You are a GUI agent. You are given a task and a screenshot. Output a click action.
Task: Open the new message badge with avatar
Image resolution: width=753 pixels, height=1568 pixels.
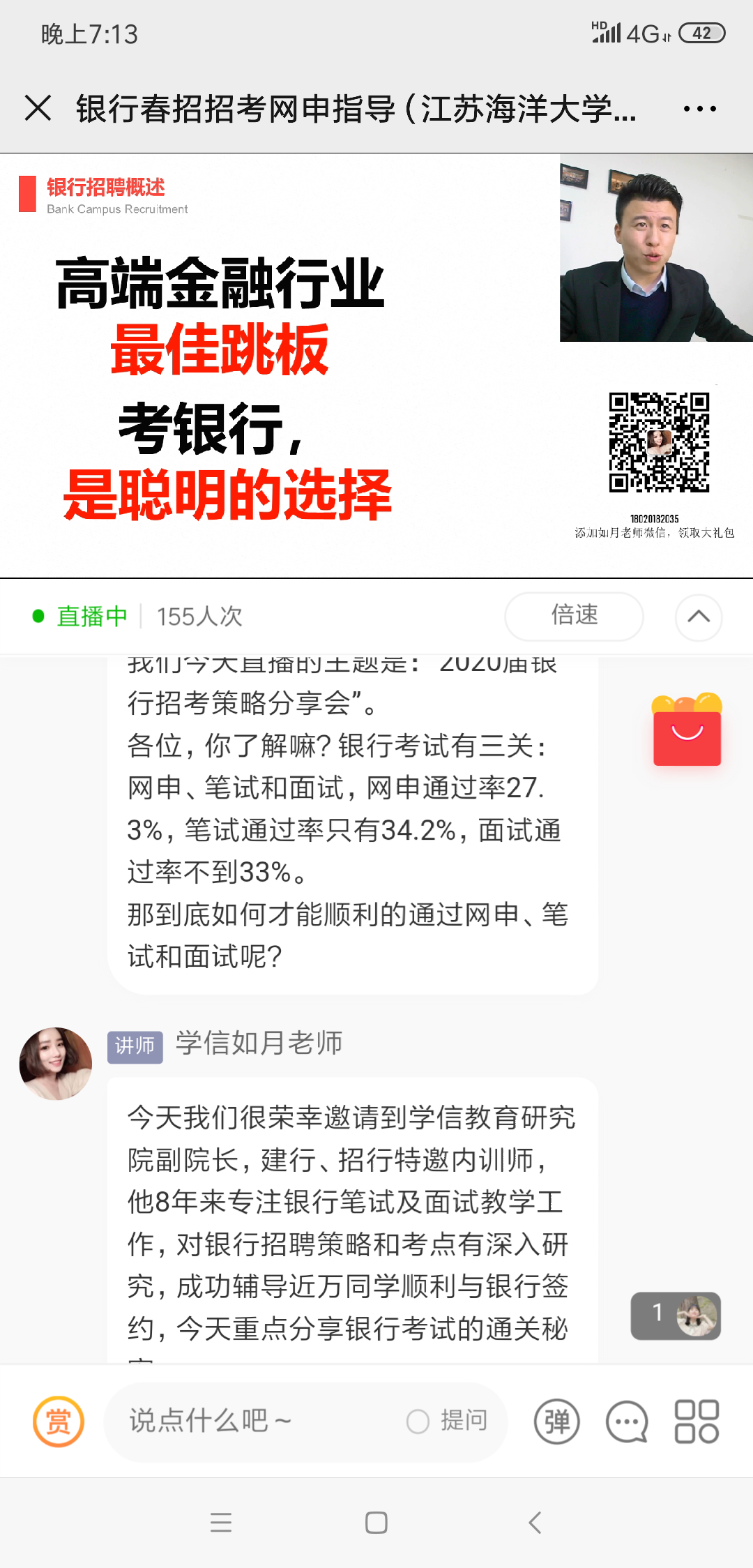tap(675, 1316)
